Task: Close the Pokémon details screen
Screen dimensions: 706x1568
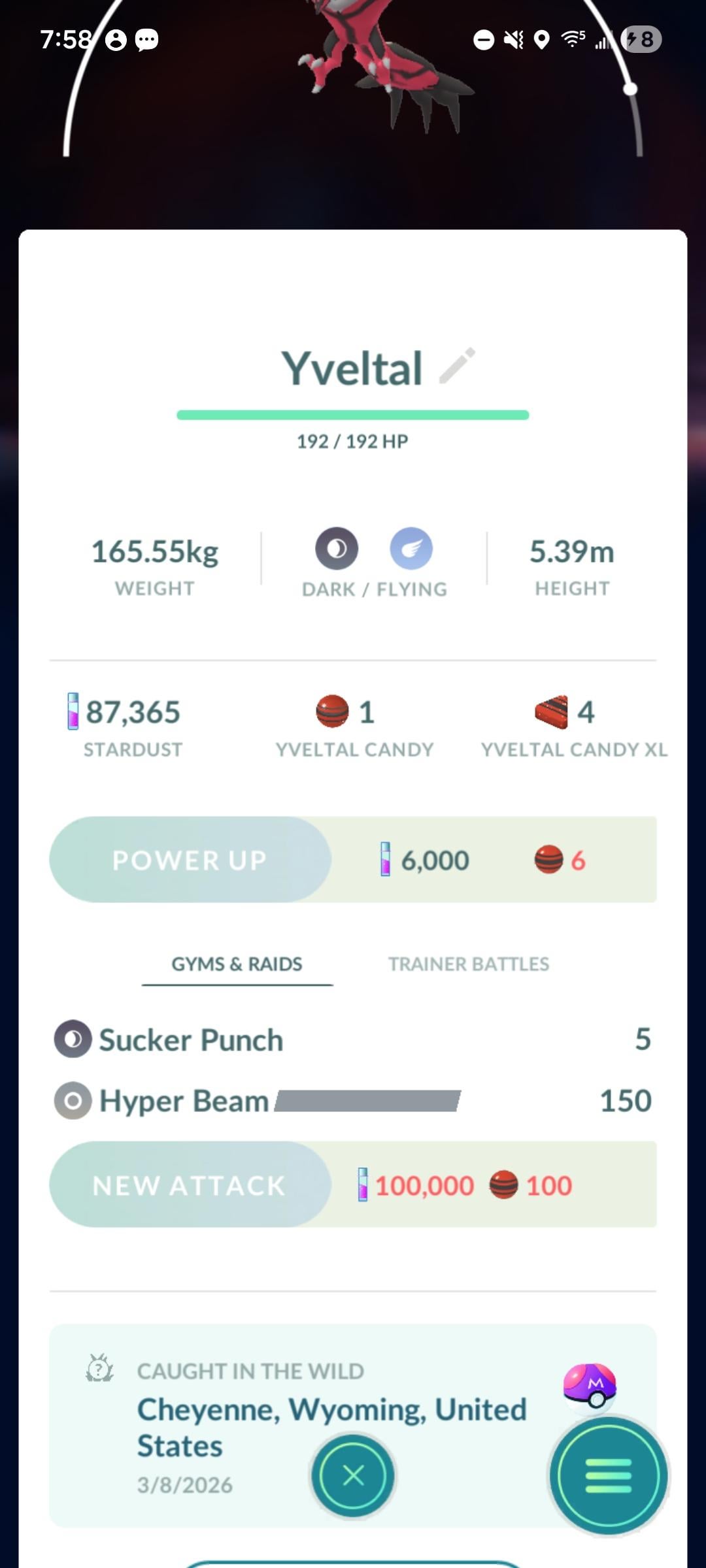Action: [x=353, y=1475]
